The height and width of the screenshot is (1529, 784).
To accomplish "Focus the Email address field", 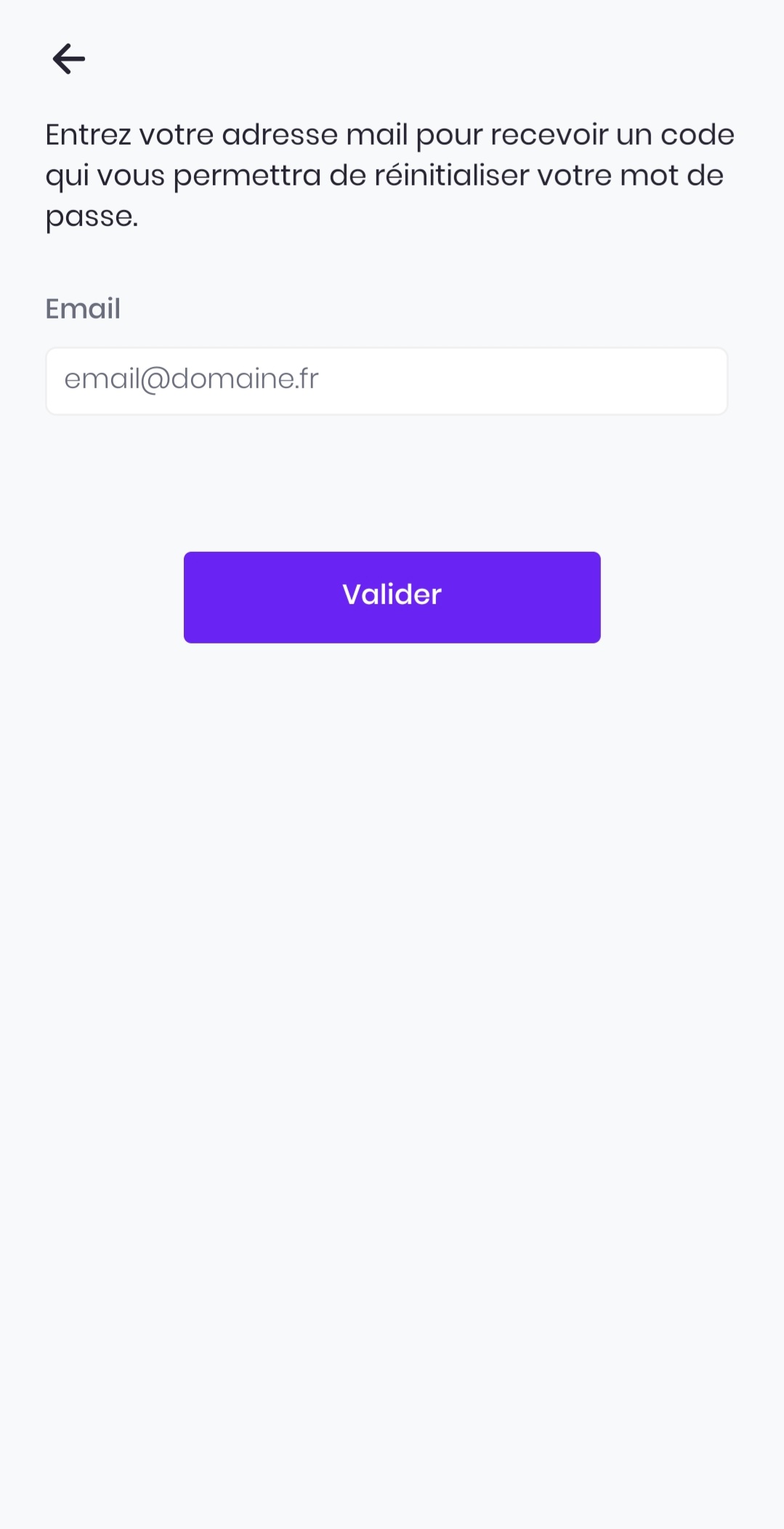I will click(x=387, y=381).
